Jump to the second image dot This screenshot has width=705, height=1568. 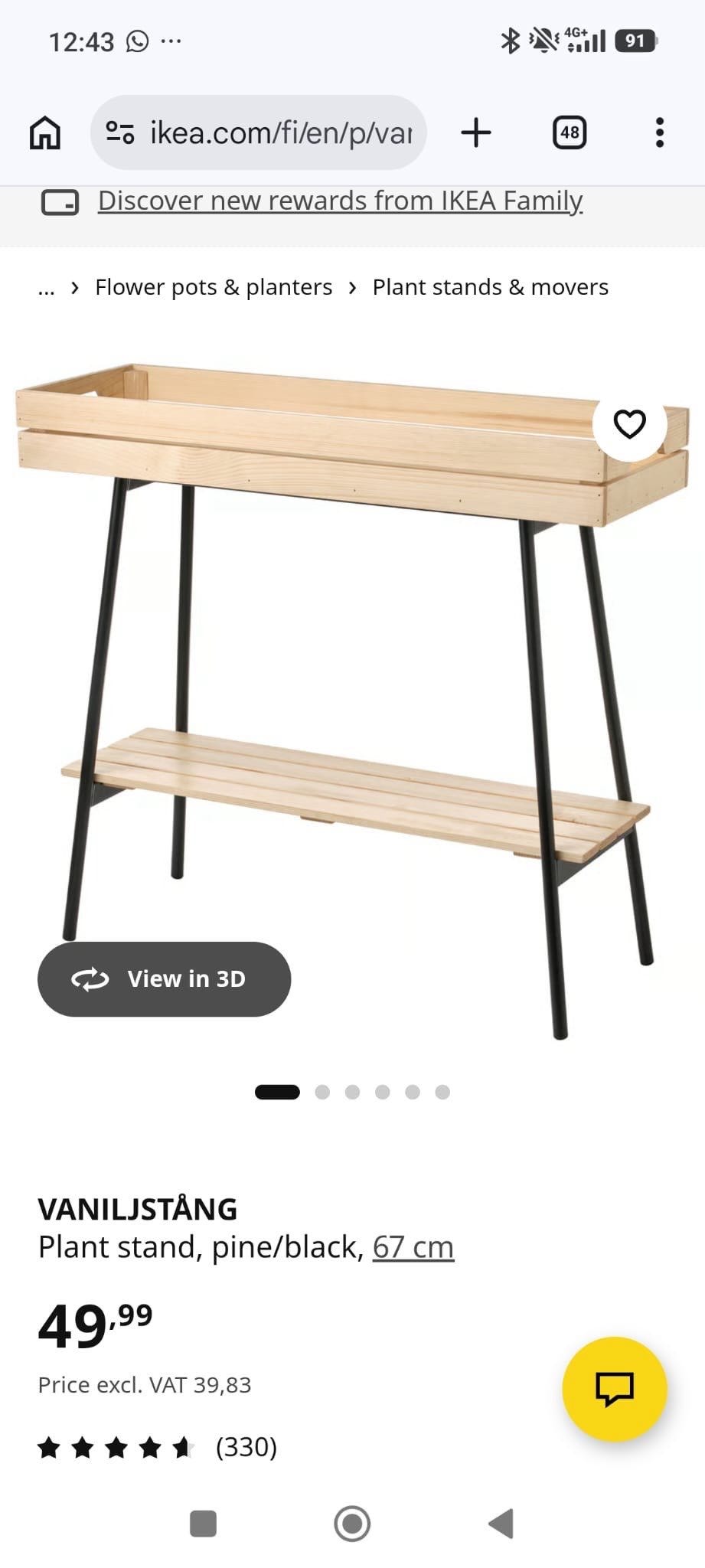pyautogui.click(x=322, y=1092)
